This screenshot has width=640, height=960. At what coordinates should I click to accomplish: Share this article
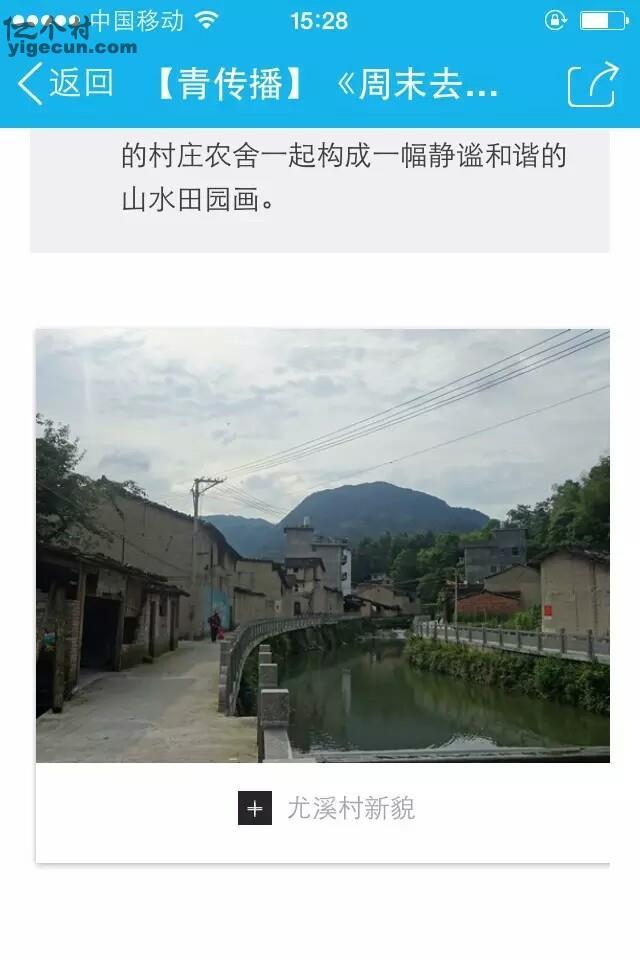[592, 84]
